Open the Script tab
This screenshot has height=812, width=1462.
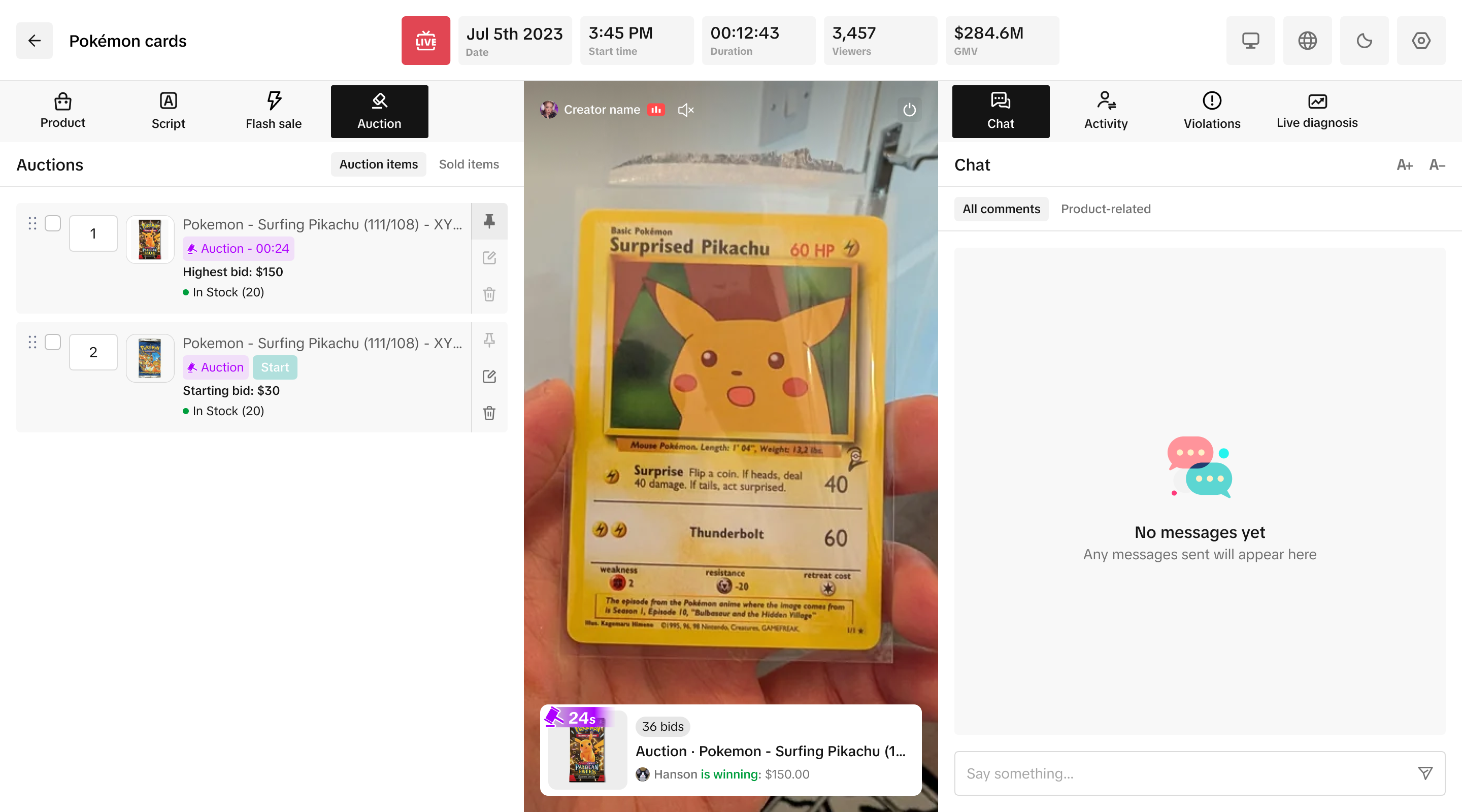168,111
